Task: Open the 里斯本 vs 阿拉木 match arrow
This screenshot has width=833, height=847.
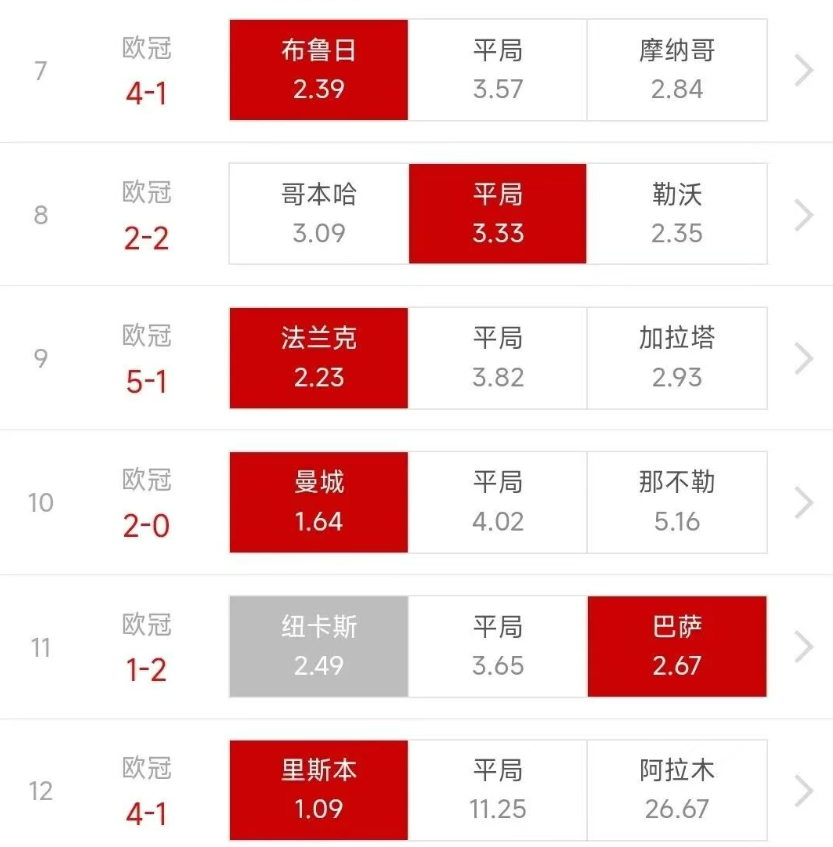Action: (x=804, y=791)
